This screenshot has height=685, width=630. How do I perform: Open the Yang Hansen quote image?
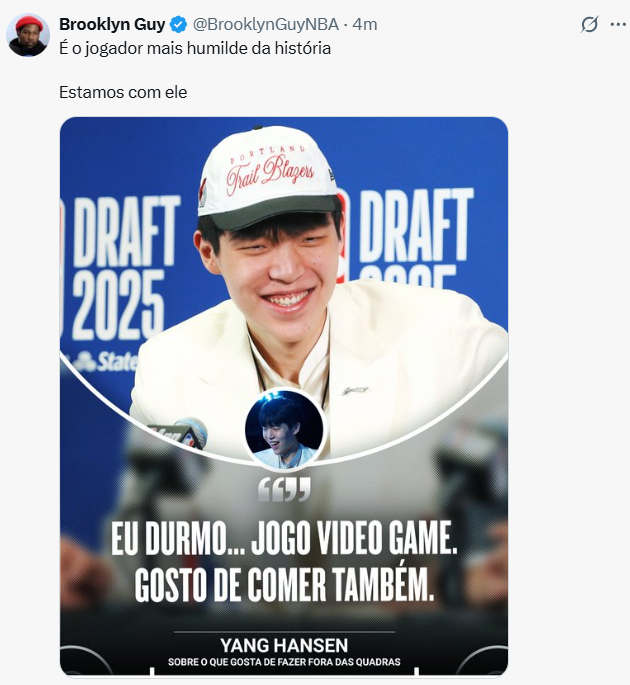(x=284, y=396)
